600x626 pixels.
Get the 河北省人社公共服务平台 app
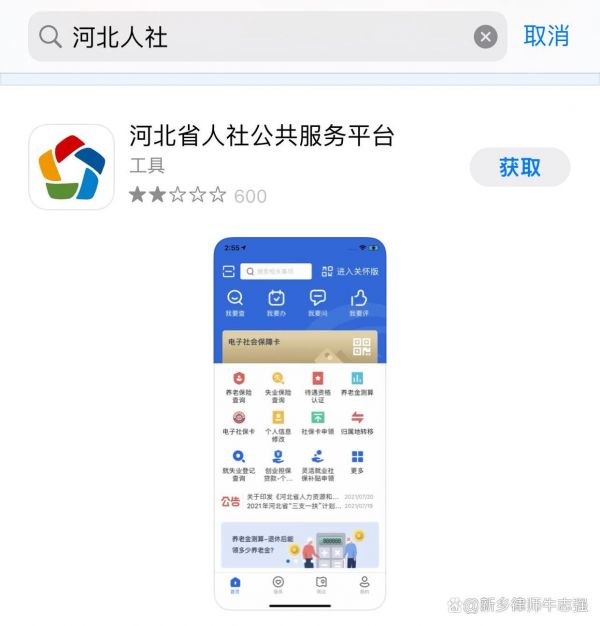tap(519, 167)
